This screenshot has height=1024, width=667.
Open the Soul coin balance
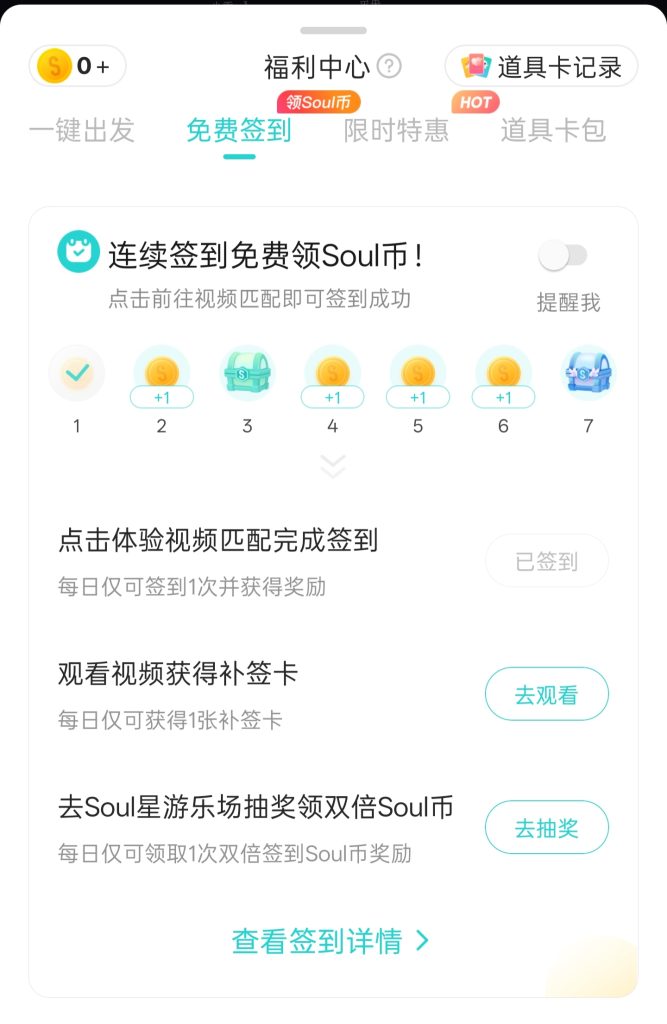click(78, 66)
